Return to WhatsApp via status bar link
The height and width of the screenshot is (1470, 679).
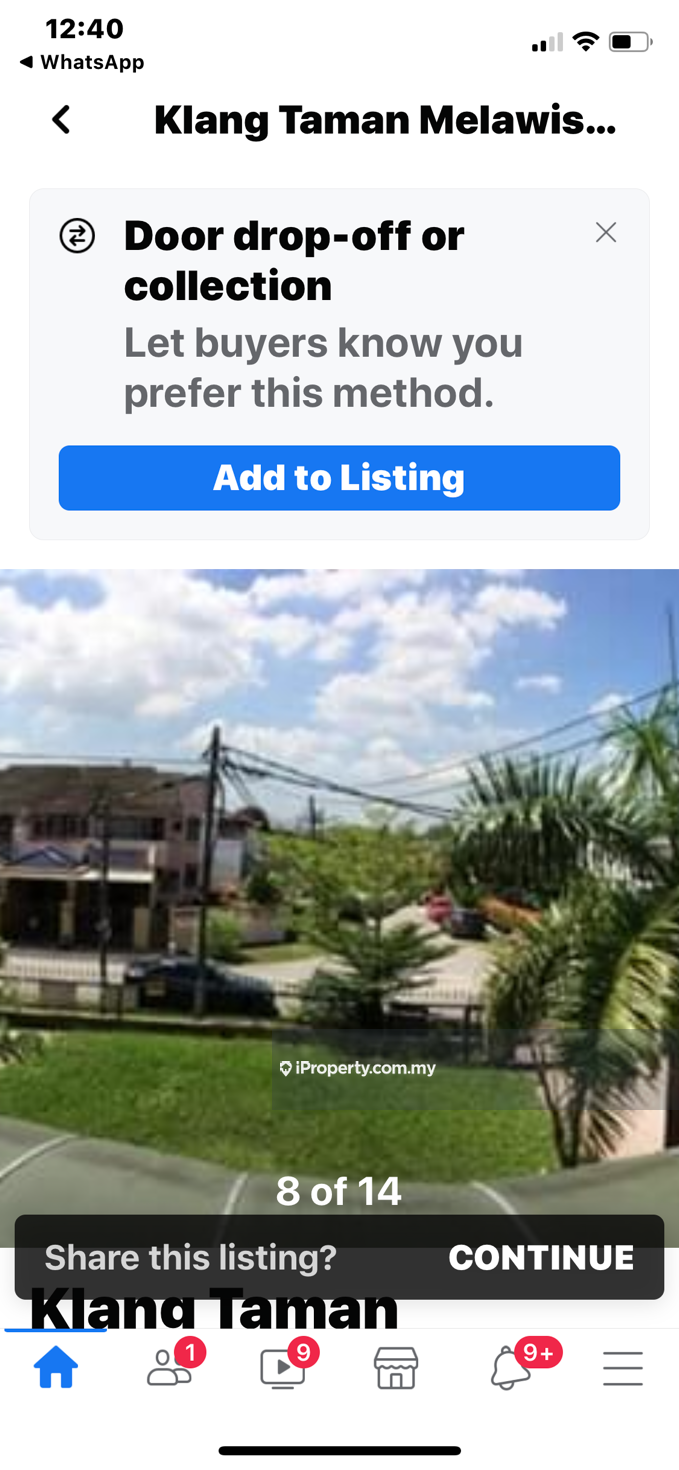point(82,62)
